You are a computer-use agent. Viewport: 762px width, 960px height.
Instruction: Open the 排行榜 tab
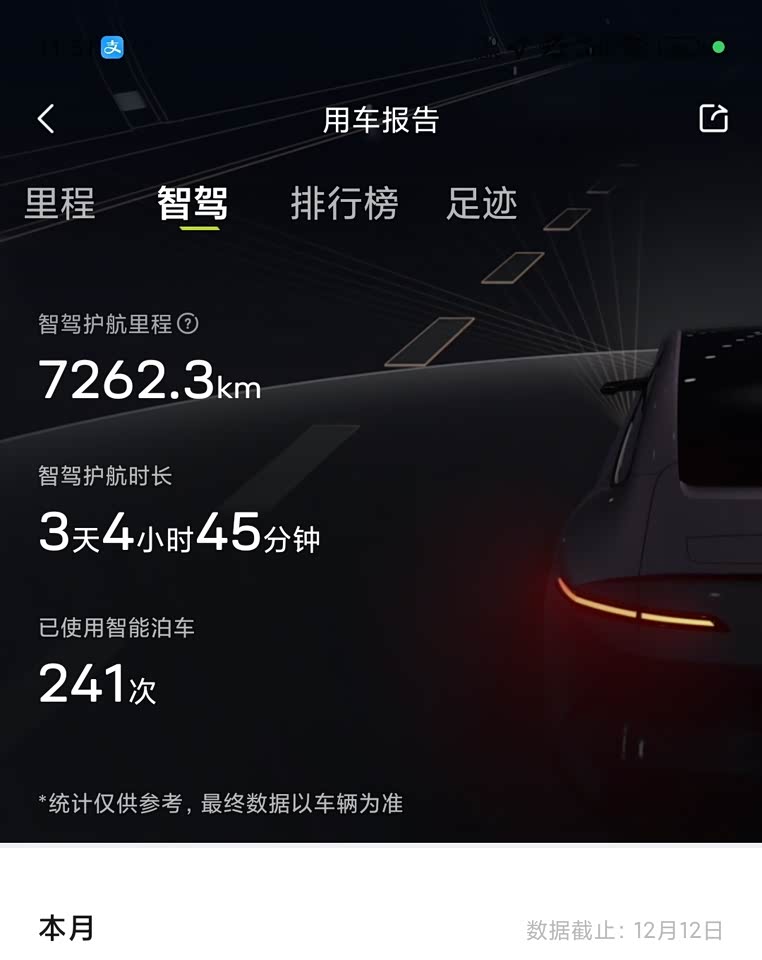[344, 204]
